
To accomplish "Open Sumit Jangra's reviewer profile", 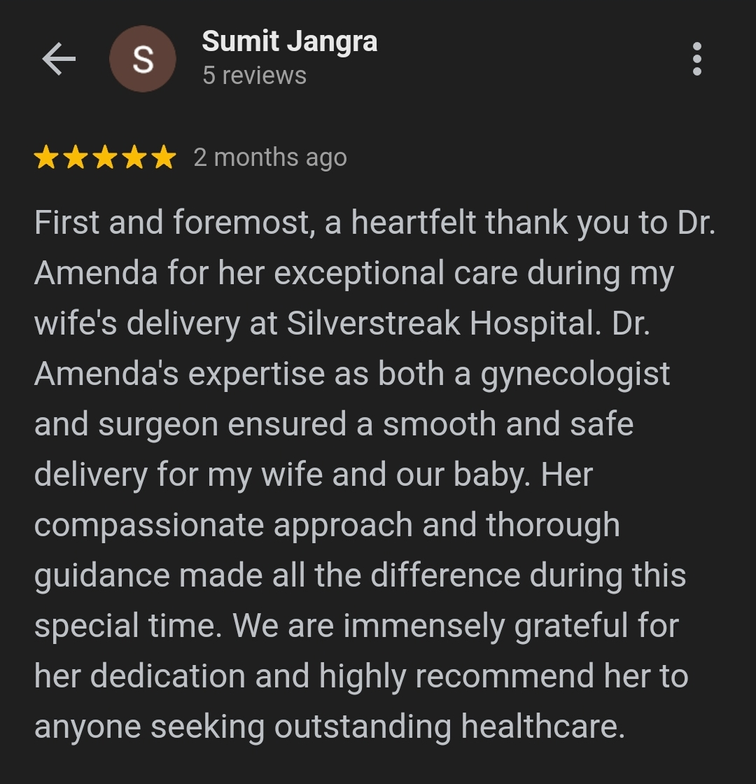I will coord(289,42).
